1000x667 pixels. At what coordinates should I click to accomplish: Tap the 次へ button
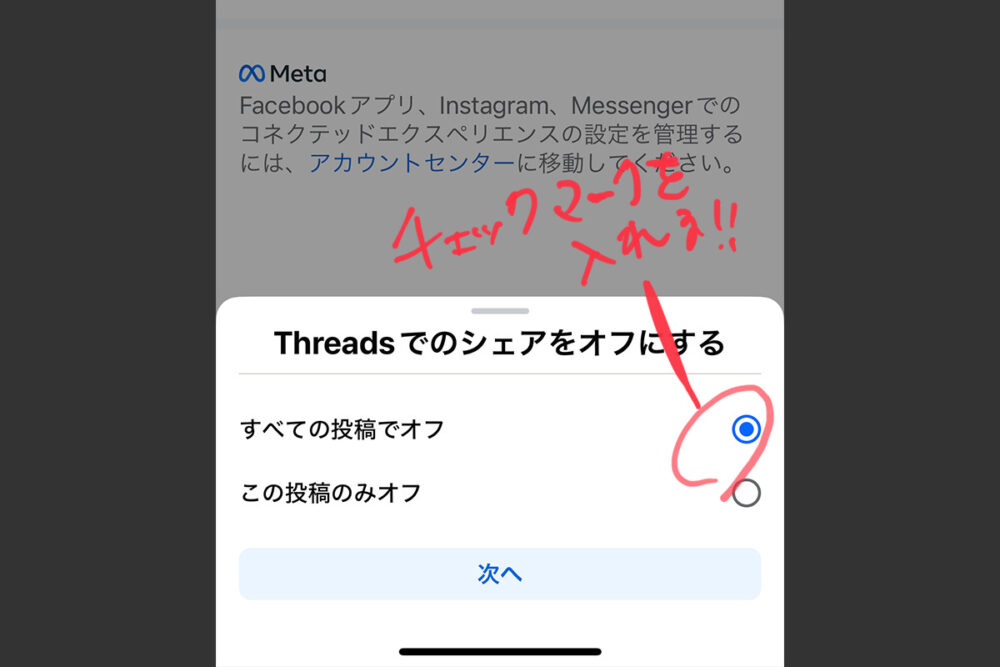(x=500, y=574)
